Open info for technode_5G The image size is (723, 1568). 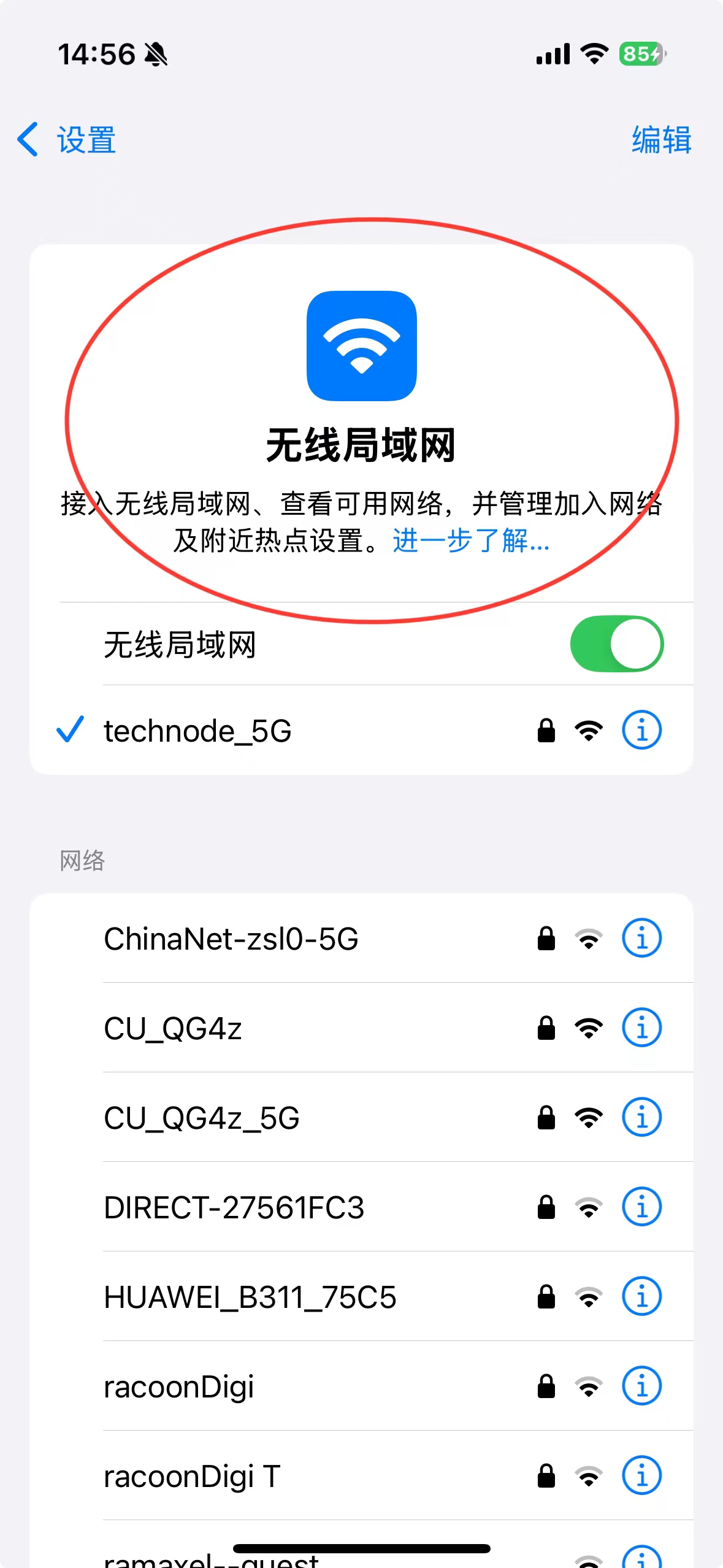641,730
